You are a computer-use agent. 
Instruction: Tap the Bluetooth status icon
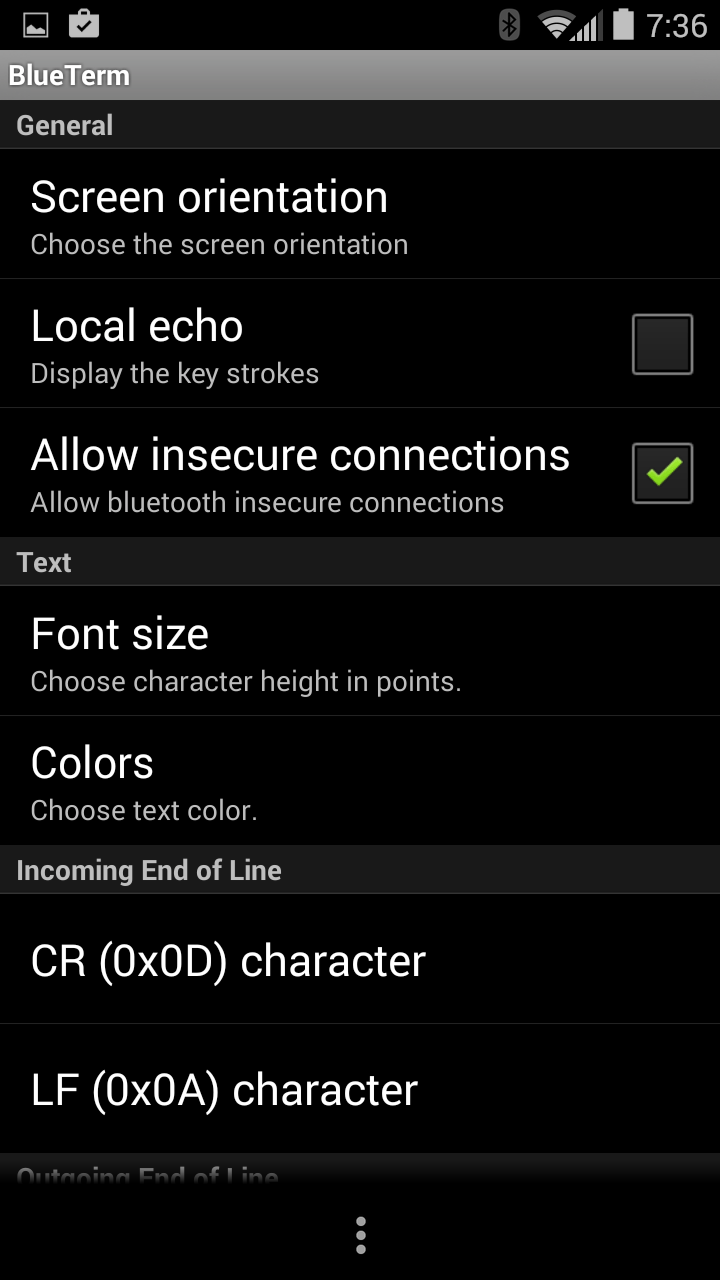[510, 26]
